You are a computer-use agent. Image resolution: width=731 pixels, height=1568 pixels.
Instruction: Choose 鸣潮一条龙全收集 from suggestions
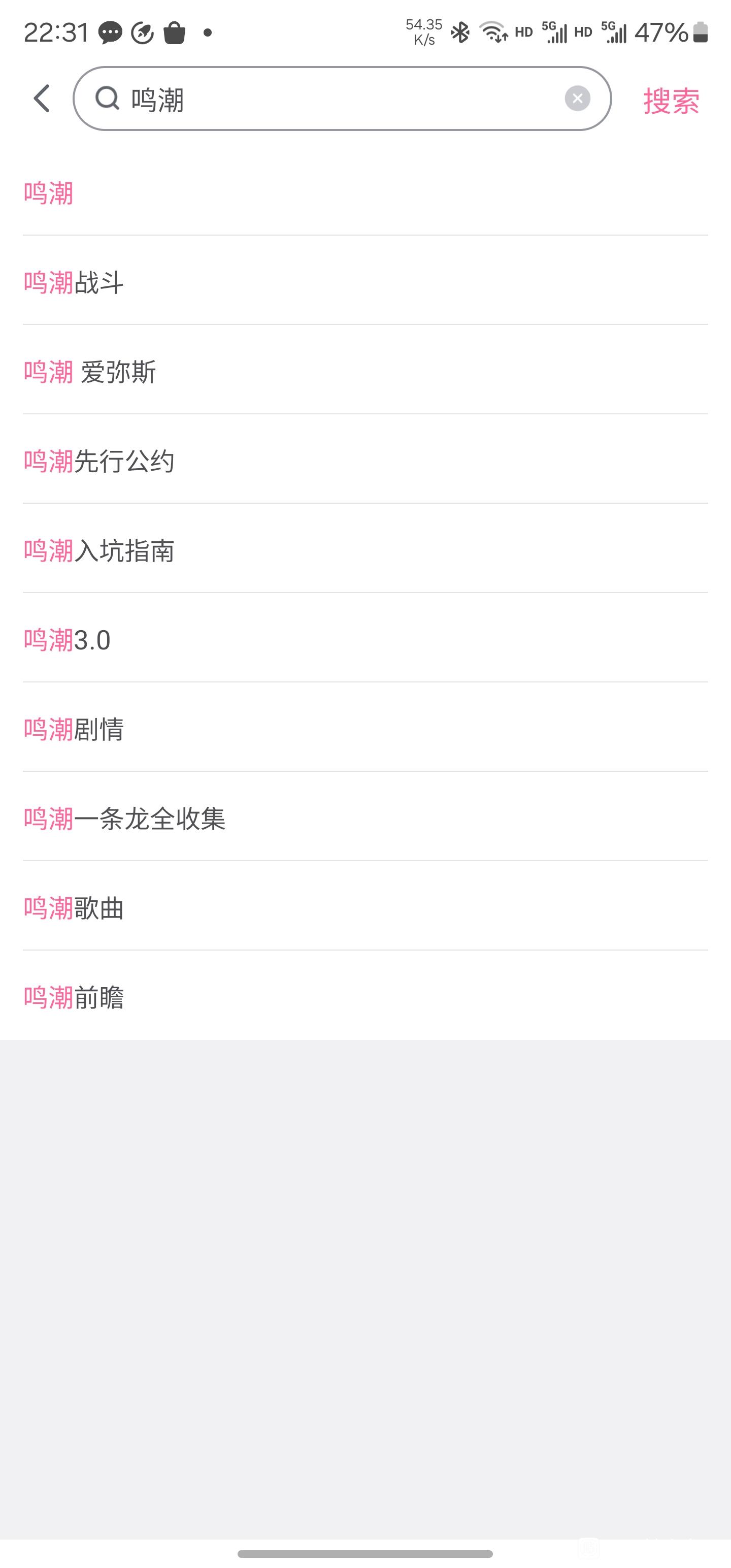pos(125,819)
